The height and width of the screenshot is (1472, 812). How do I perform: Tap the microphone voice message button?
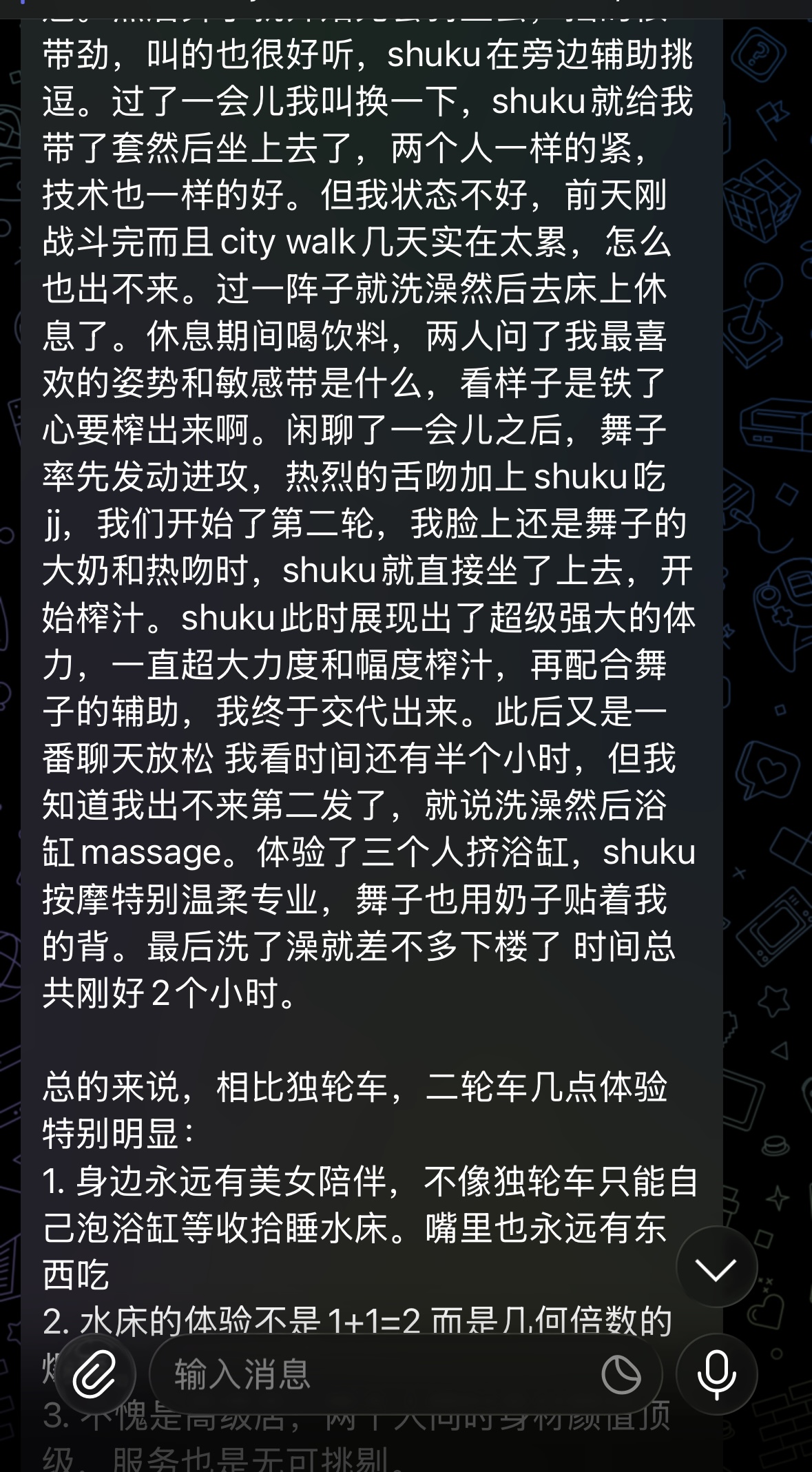click(716, 1374)
